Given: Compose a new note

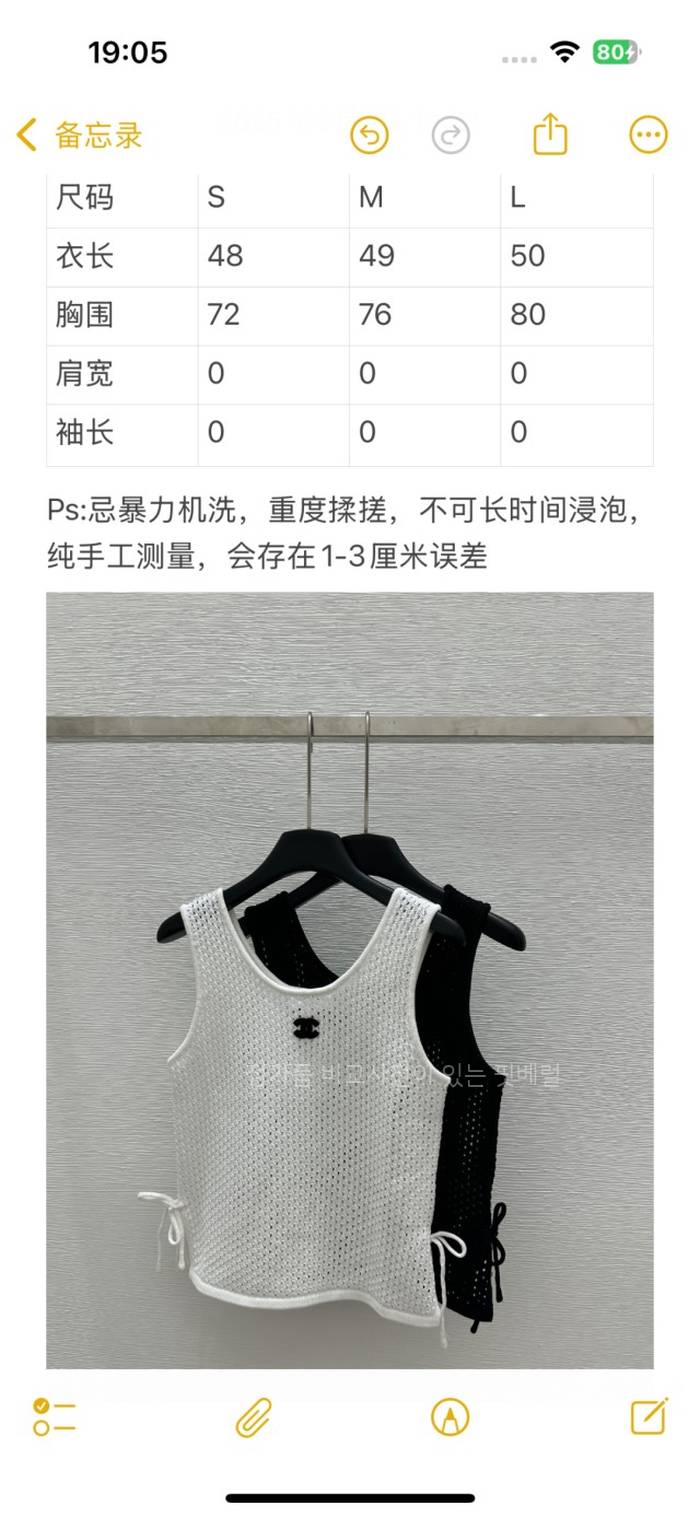Looking at the screenshot, I should pos(648,1416).
